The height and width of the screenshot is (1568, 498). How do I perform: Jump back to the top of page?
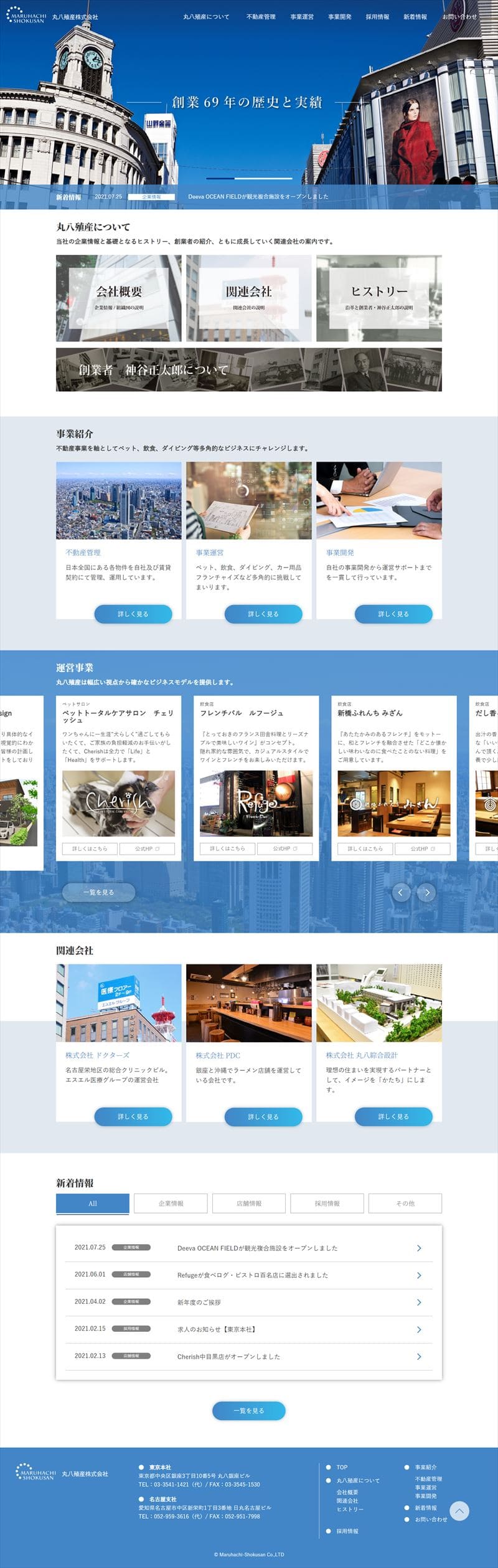pyautogui.click(x=459, y=1511)
